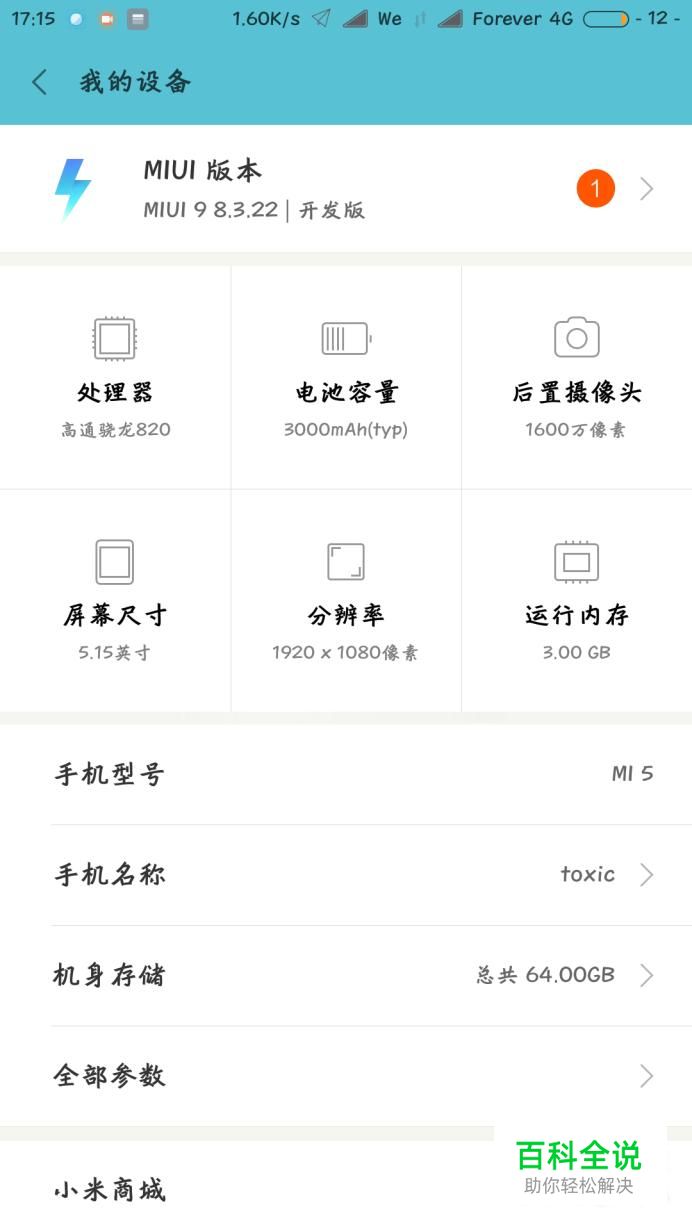Open the MIUI 版本 update row
Viewport: 692px width, 1230px height.
(x=346, y=189)
